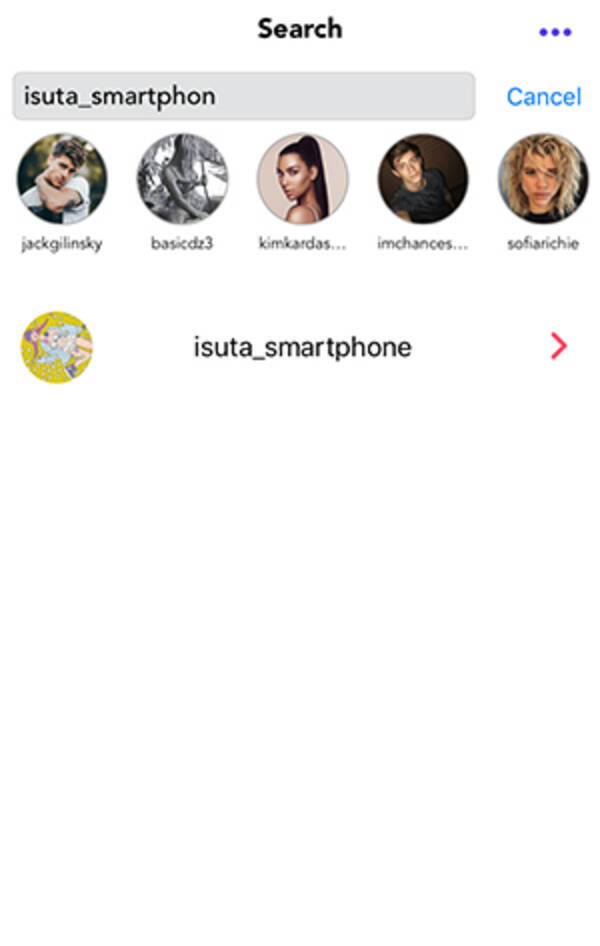This screenshot has width=600, height=946.
Task: Tap the search field containing isuta_smartphon
Action: pos(243,96)
